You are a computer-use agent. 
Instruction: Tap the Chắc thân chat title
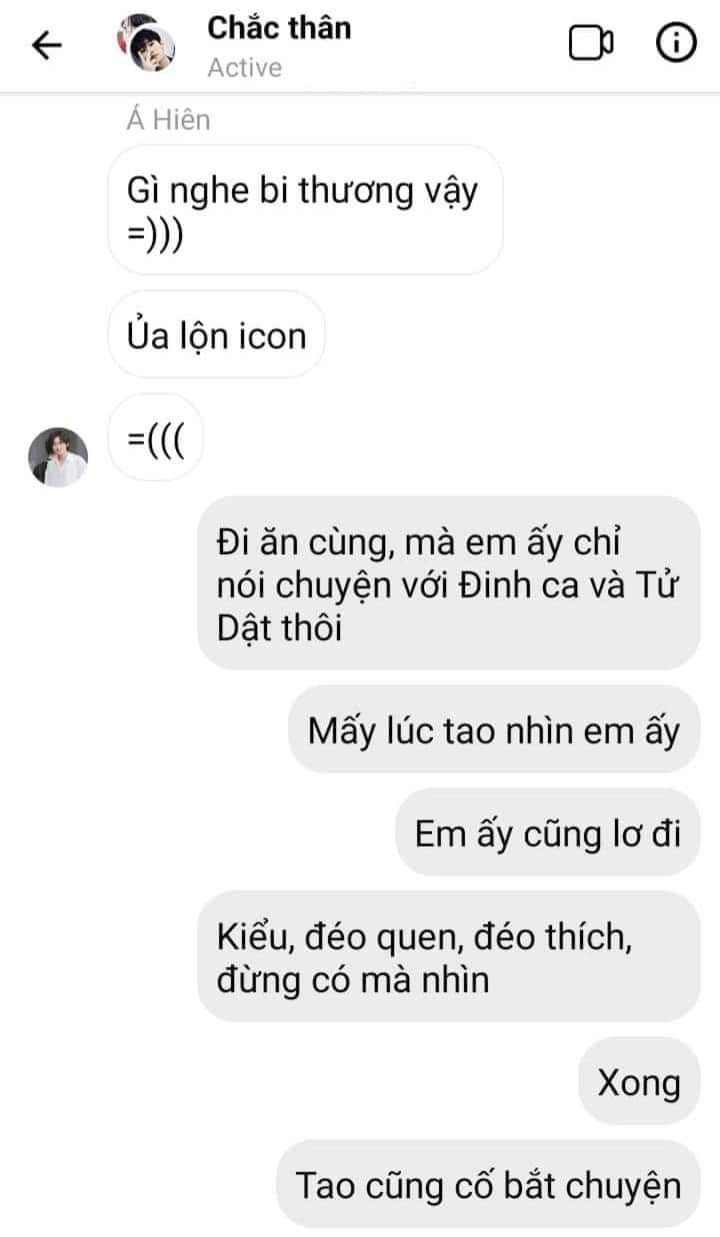coord(279,29)
